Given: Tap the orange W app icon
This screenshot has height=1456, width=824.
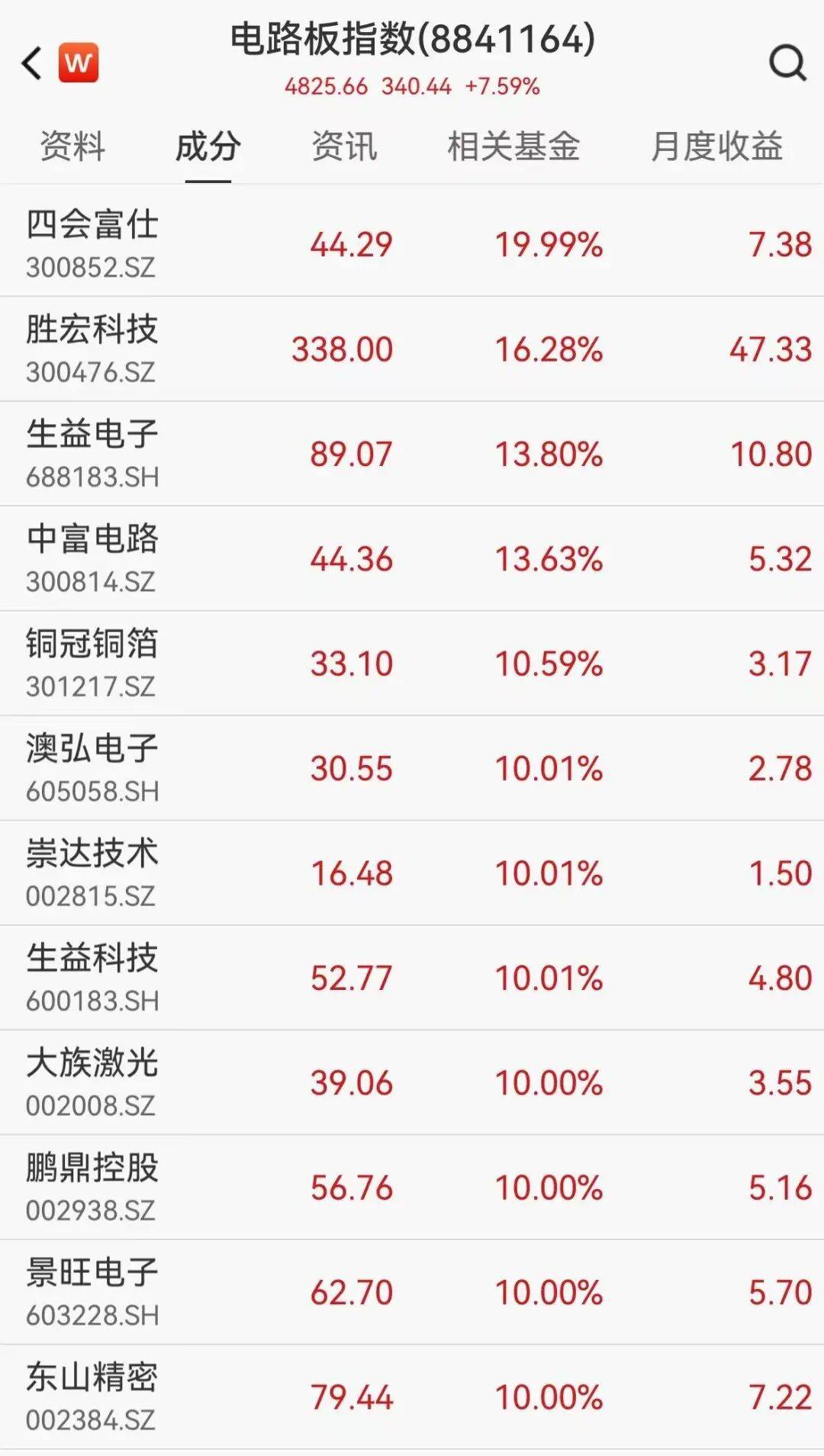Looking at the screenshot, I should 79,63.
